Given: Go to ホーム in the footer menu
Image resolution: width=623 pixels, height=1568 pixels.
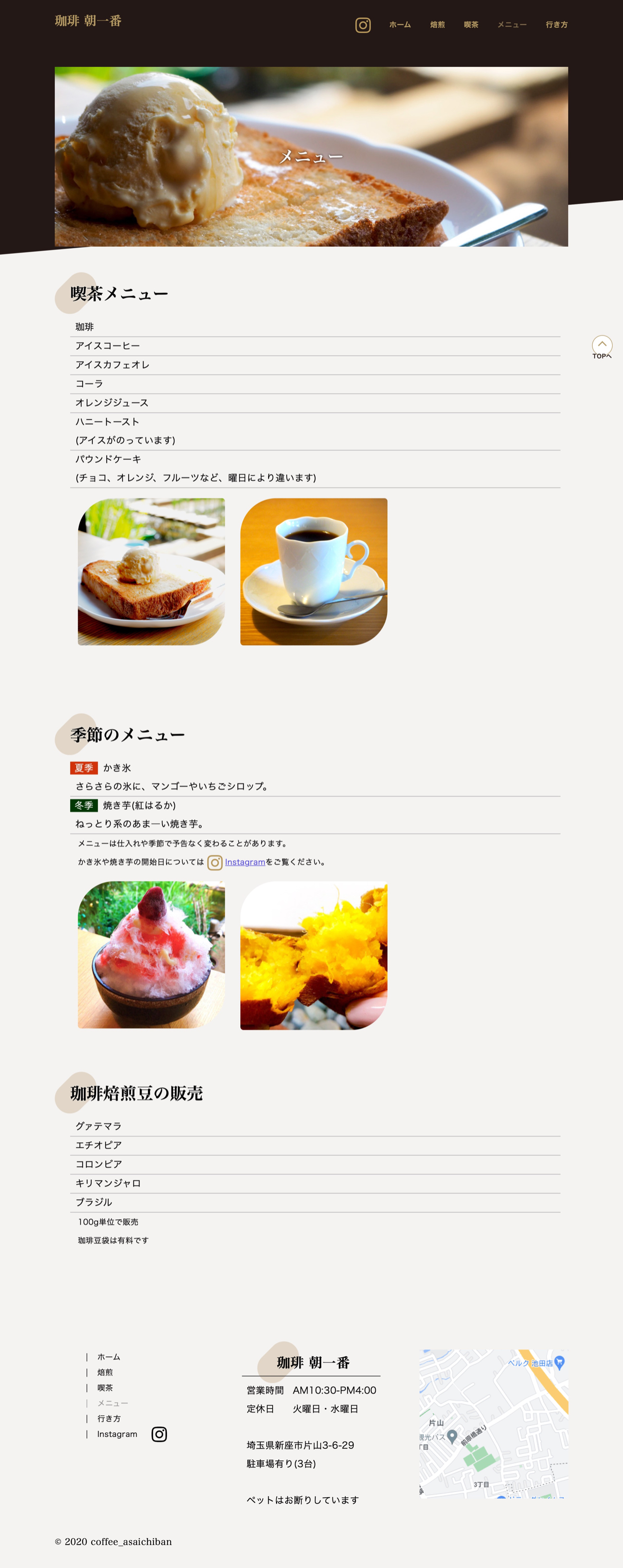Looking at the screenshot, I should 109,1357.
